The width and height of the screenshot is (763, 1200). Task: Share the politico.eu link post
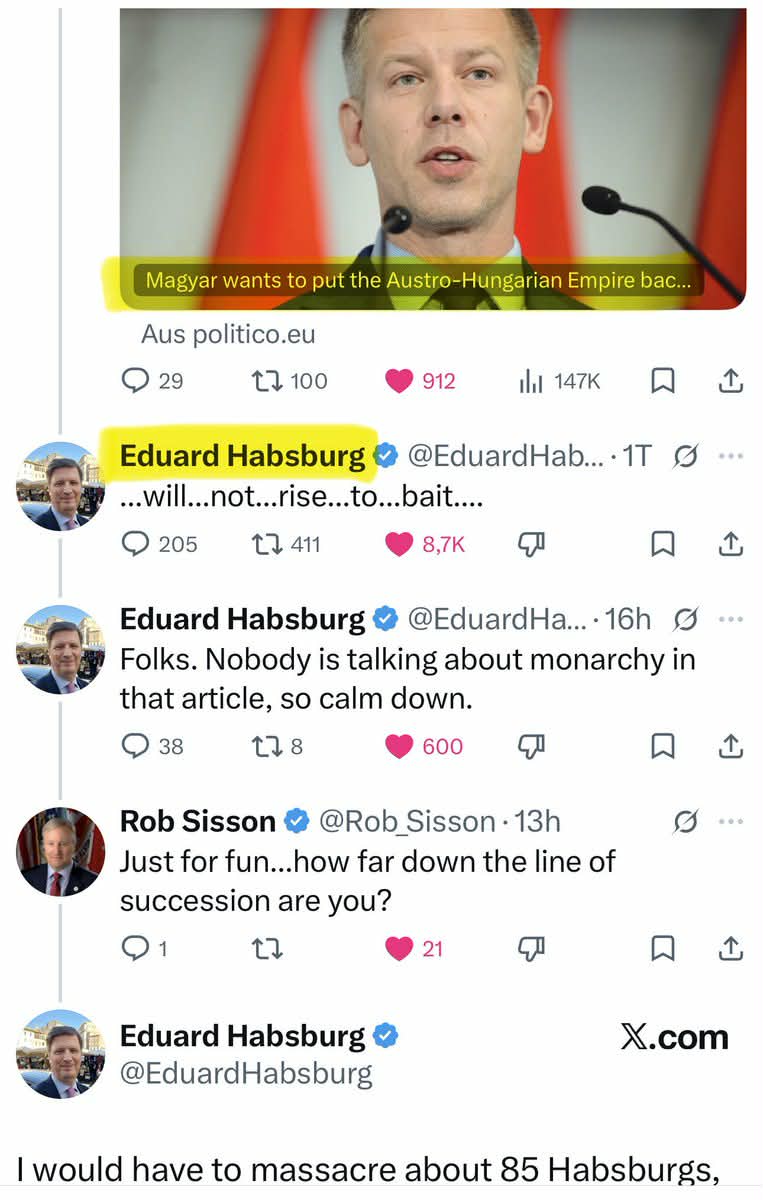pyautogui.click(x=731, y=381)
